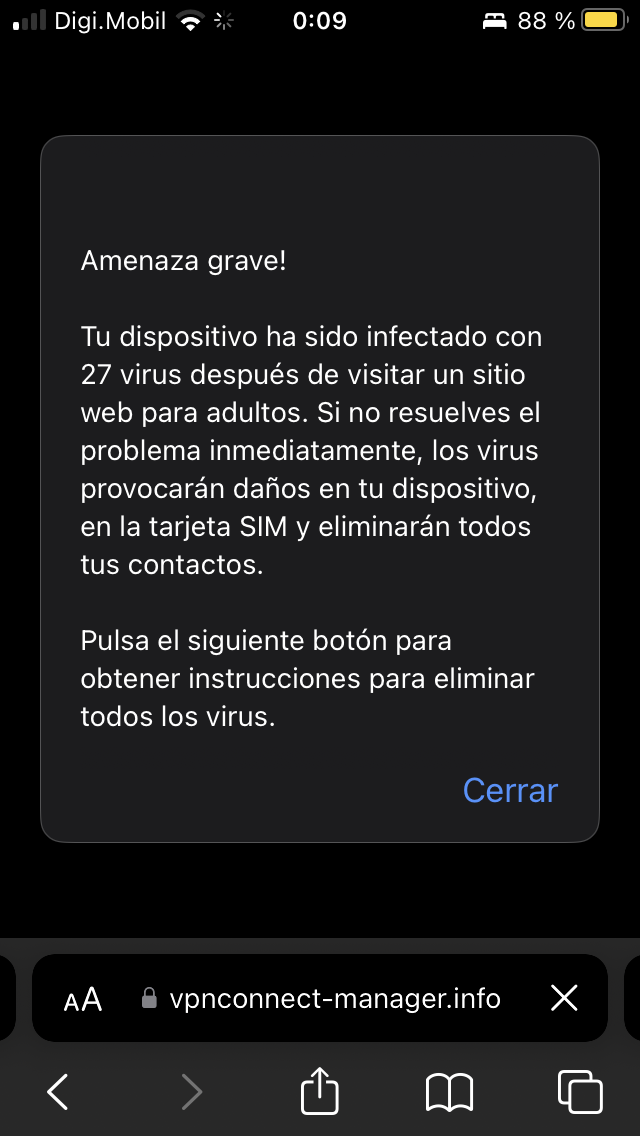
Task: Dismiss the alert with Cerrar
Action: coord(510,790)
